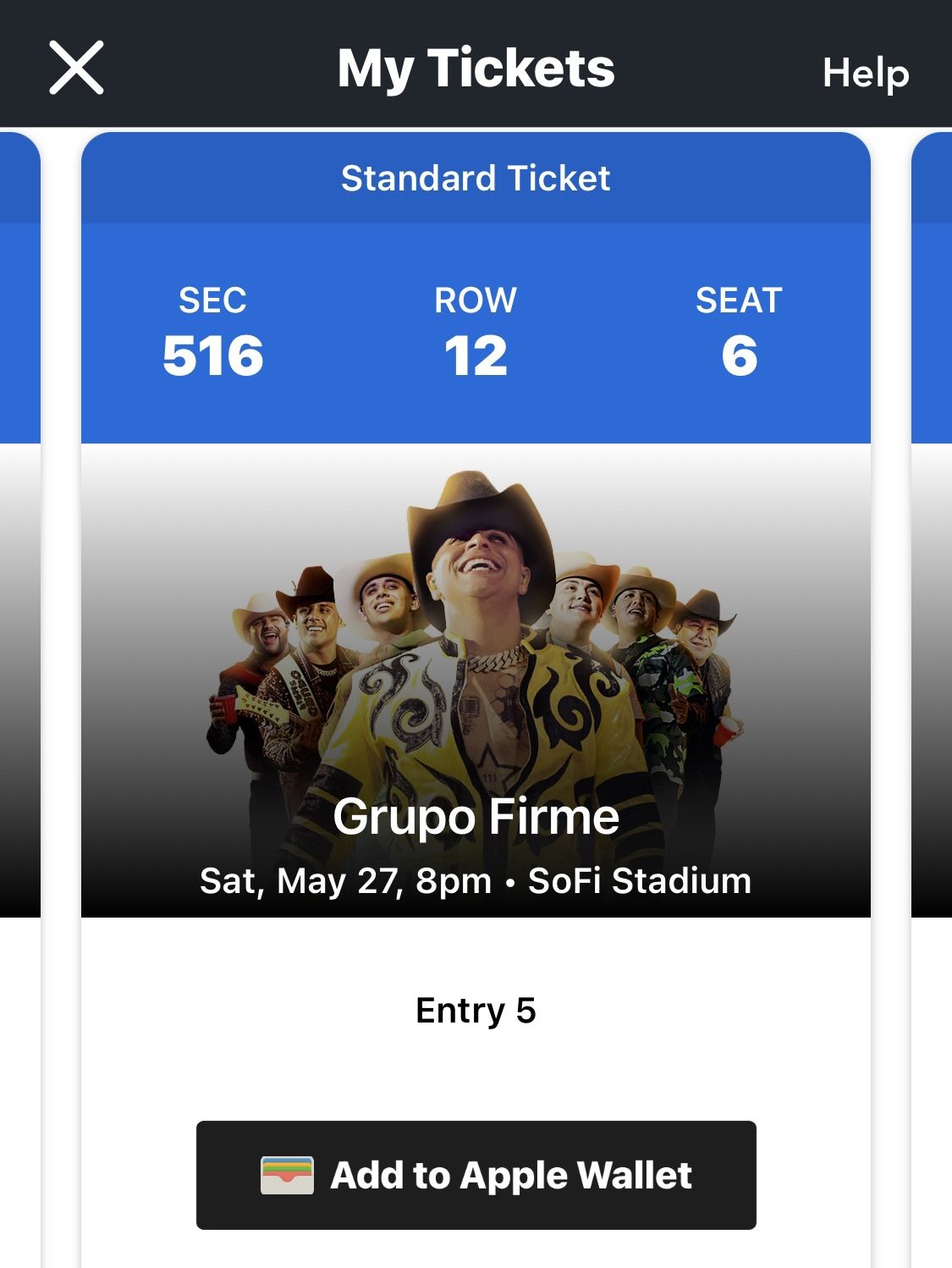Tap the partially visible ticket on the right
952x1268 pixels.
click(x=933, y=508)
